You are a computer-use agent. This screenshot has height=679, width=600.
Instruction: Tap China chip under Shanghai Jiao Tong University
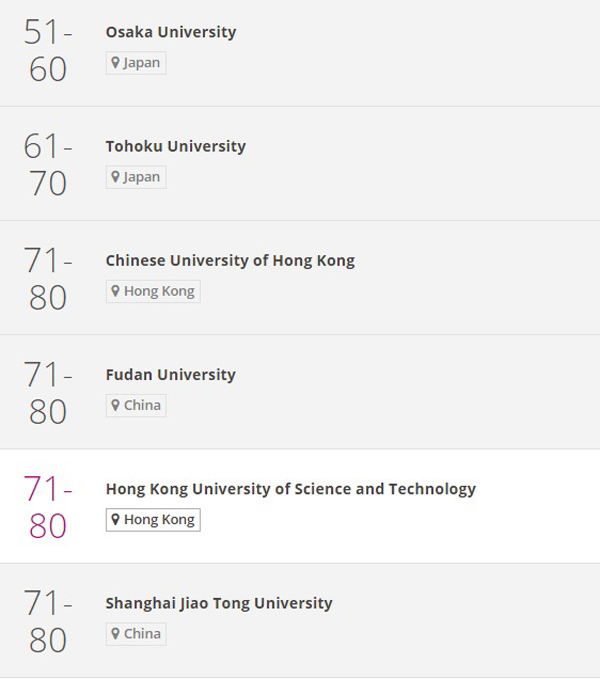click(136, 634)
